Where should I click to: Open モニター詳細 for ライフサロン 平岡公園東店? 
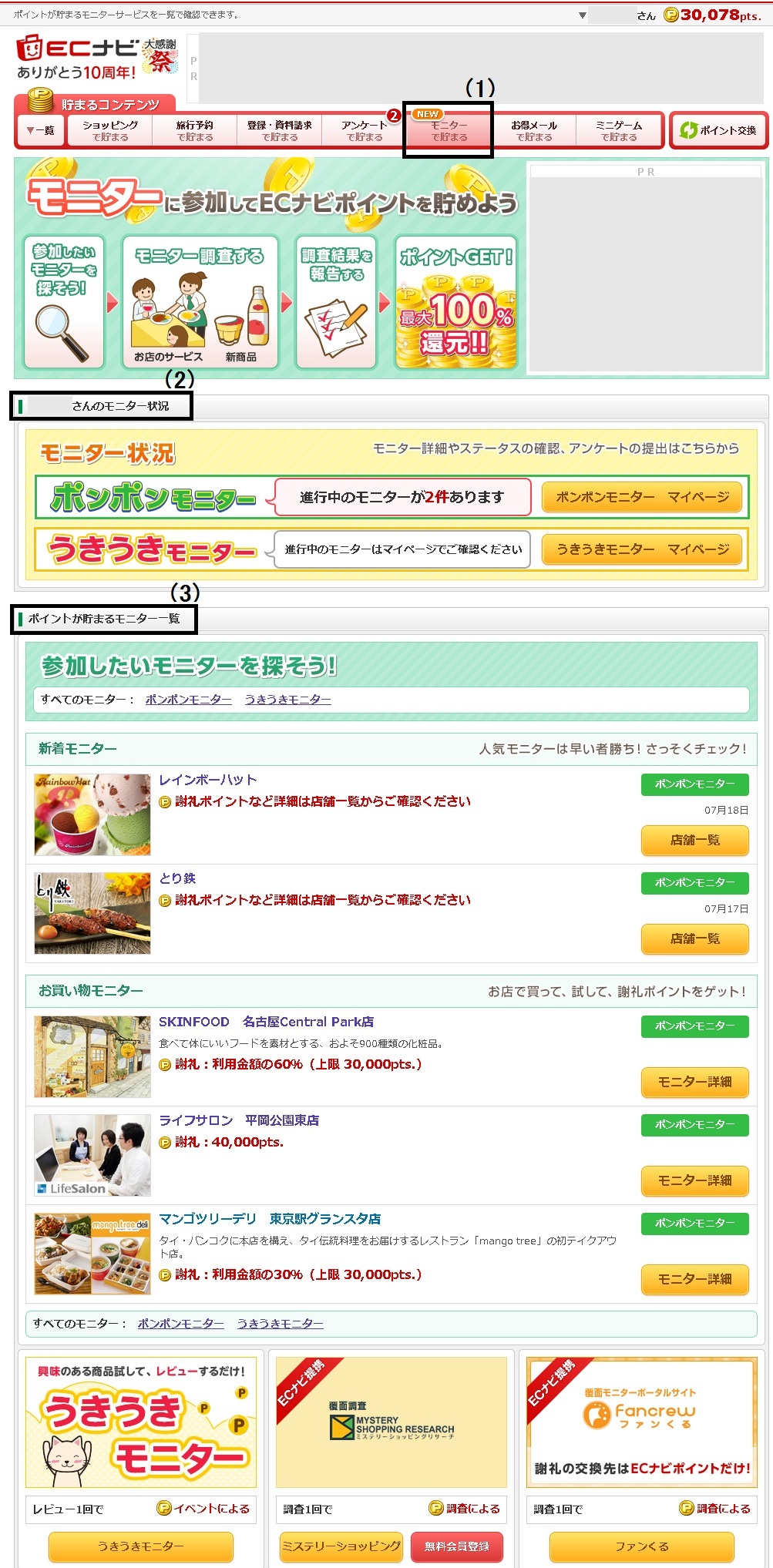click(x=694, y=1180)
